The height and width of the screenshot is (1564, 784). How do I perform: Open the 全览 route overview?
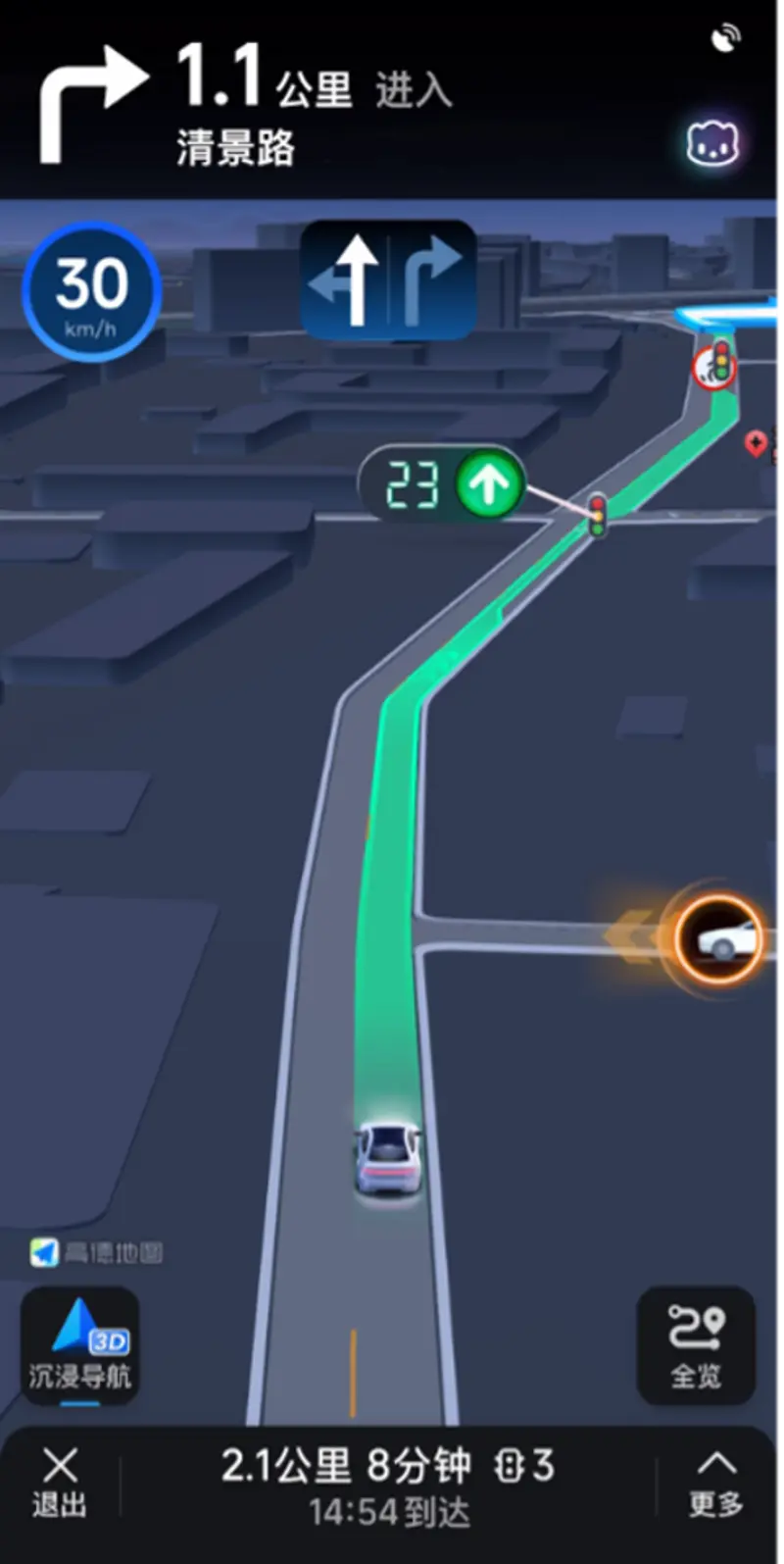(696, 1344)
